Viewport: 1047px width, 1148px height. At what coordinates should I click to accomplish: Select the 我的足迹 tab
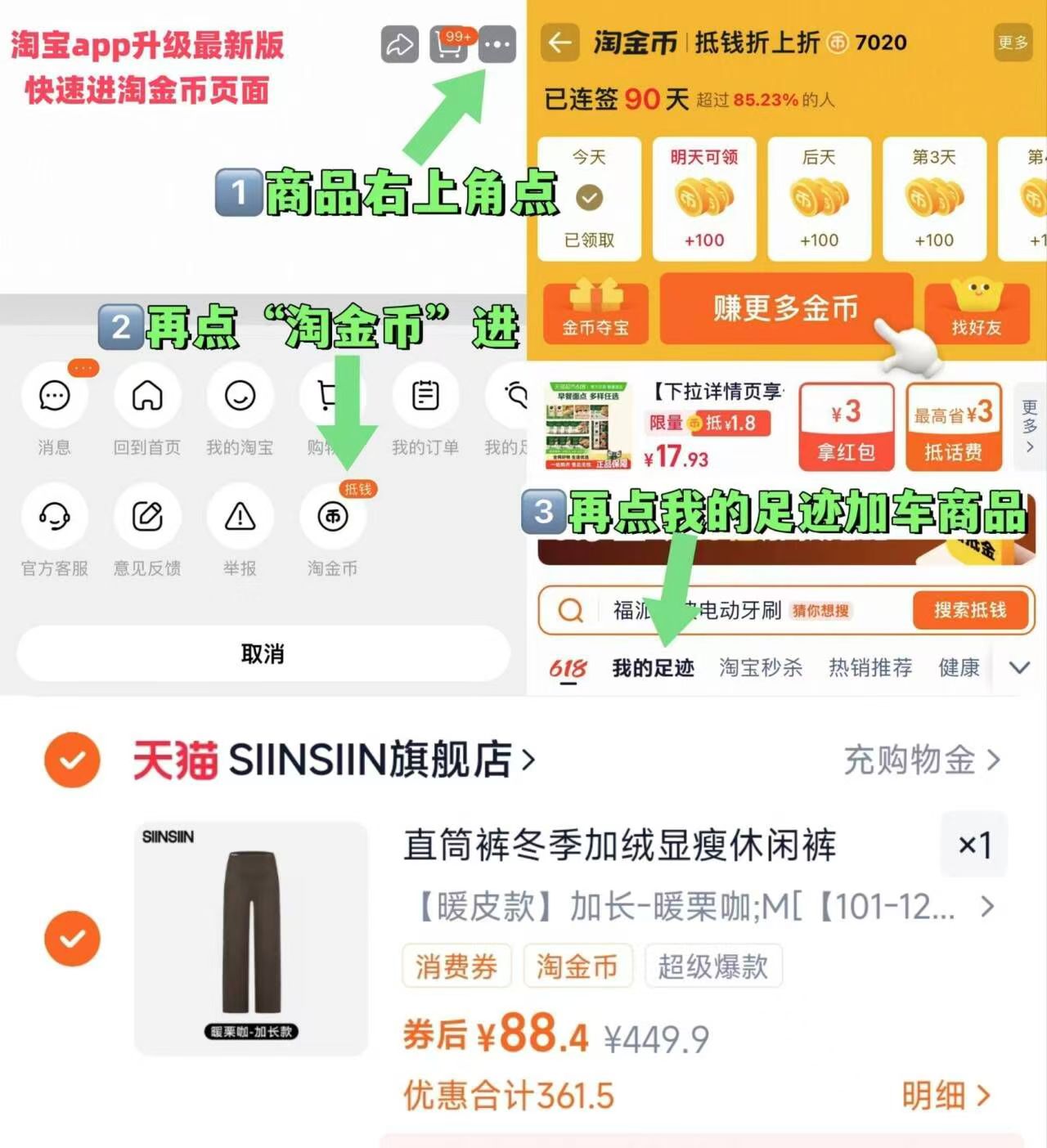652,667
